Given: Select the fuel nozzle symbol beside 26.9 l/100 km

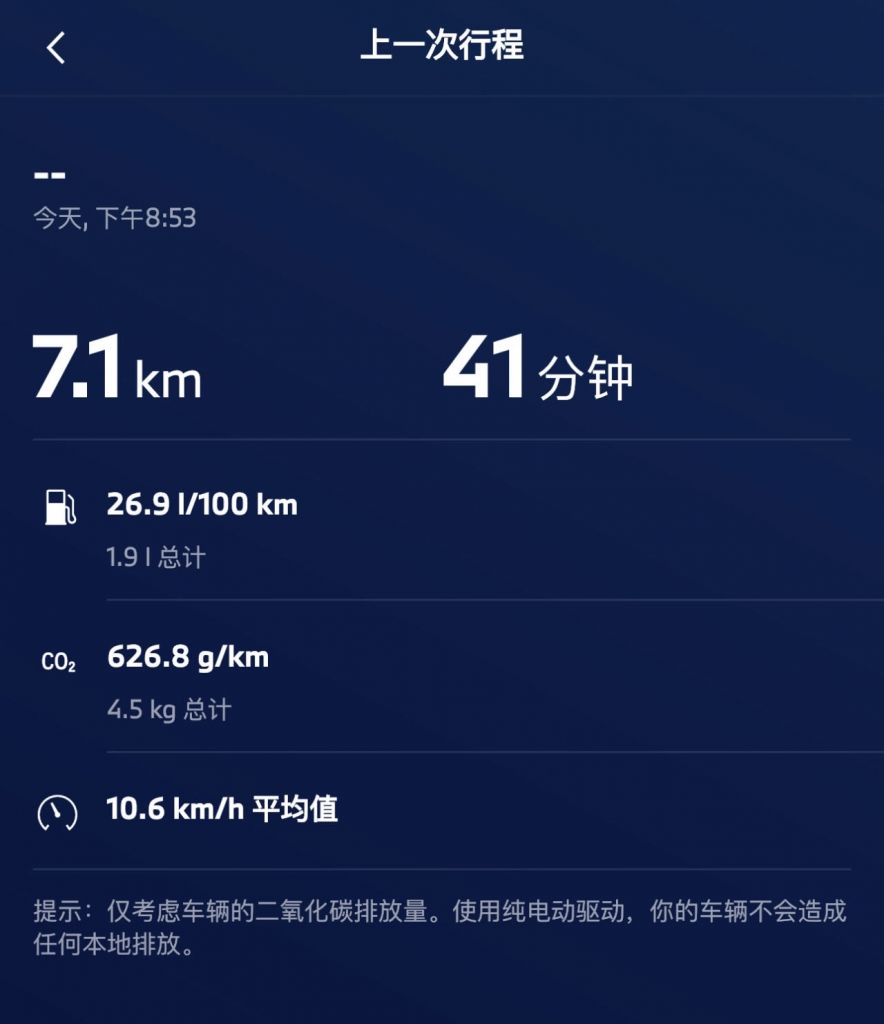Looking at the screenshot, I should 58,507.
